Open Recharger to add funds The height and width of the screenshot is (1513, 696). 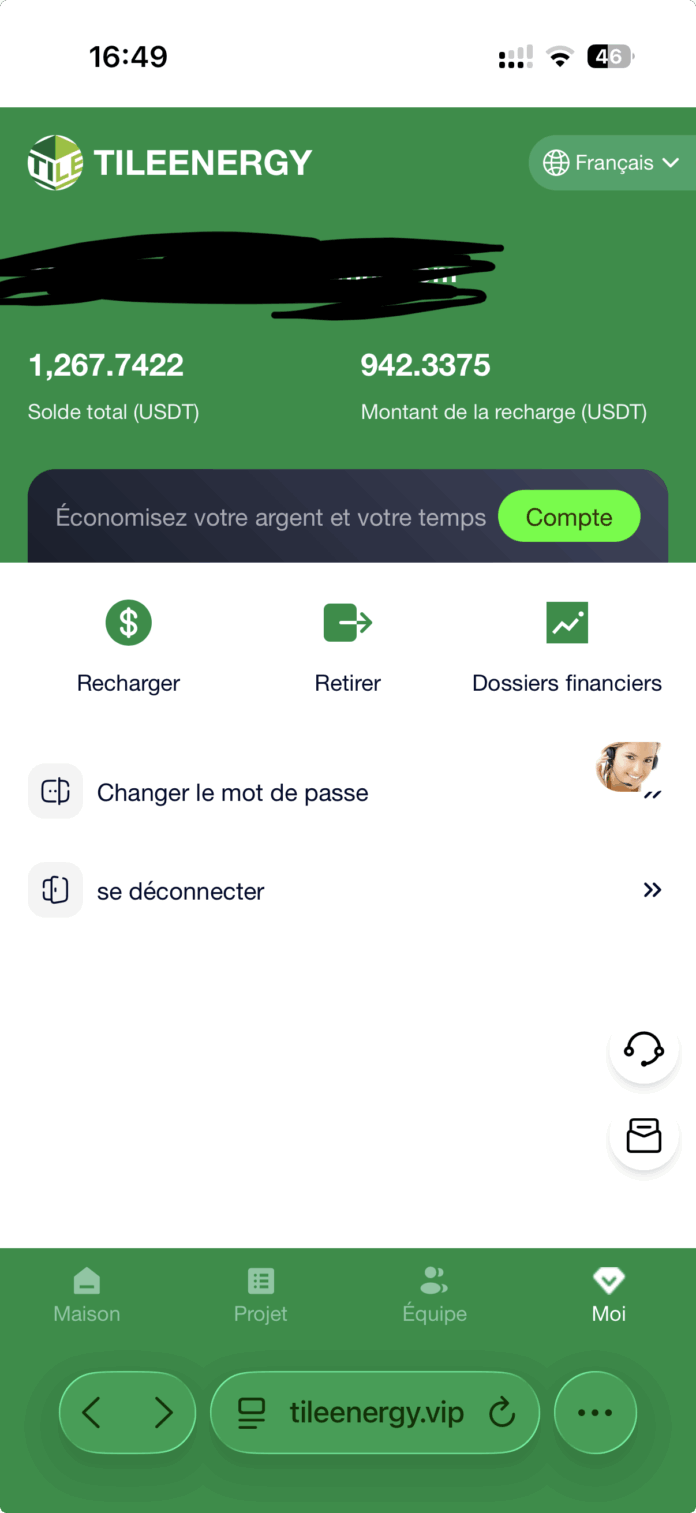pyautogui.click(x=128, y=646)
